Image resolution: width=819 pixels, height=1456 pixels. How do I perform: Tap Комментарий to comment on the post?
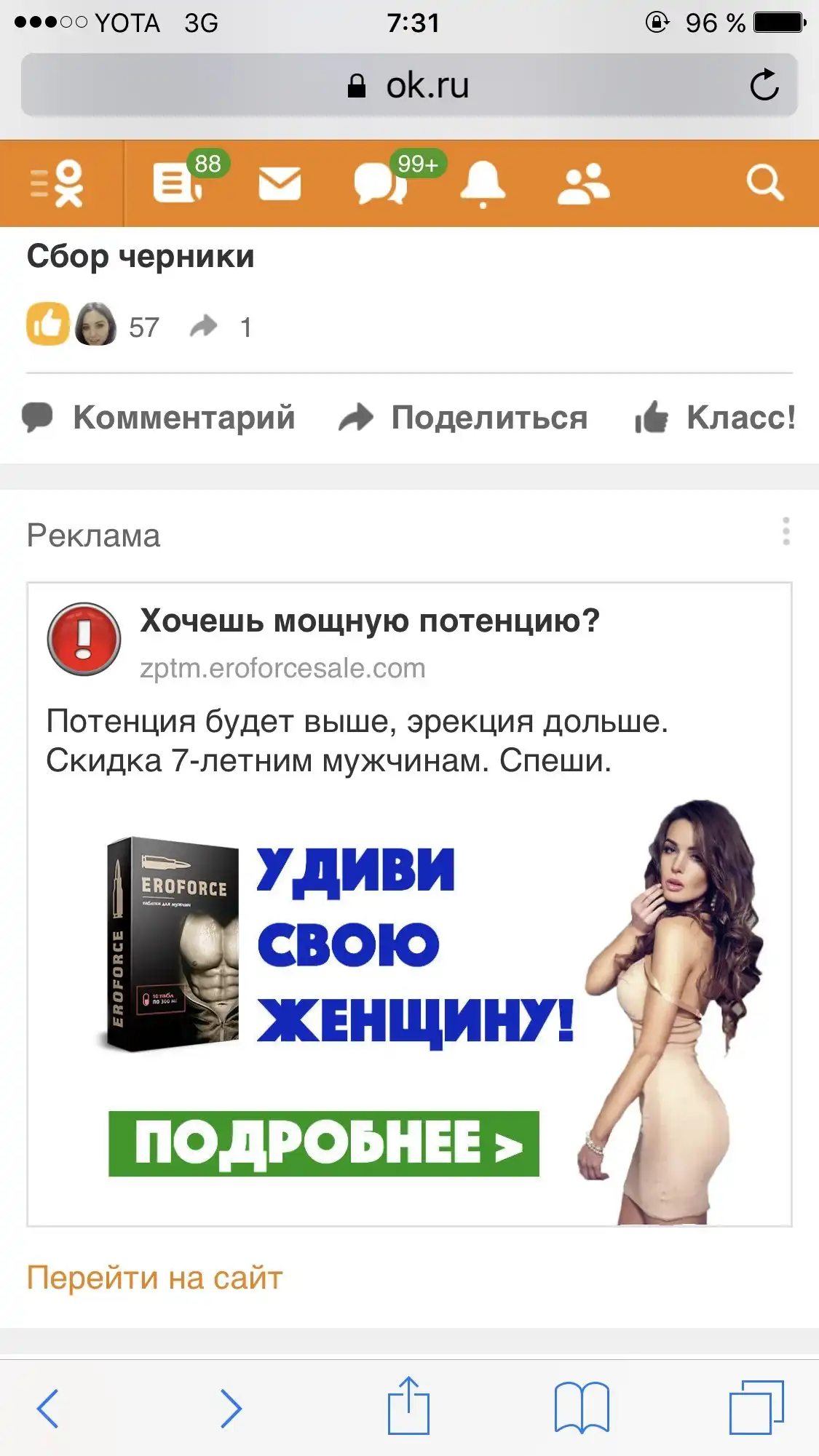pyautogui.click(x=159, y=418)
